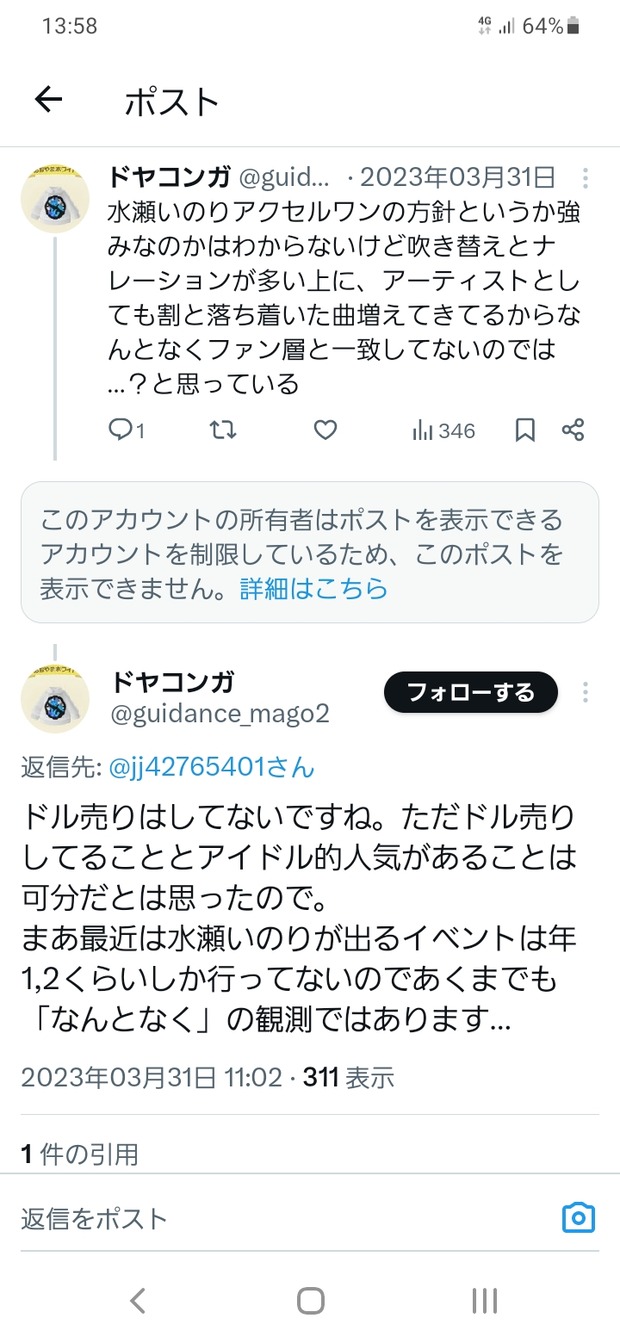Reply to the first ドヤコンガ post

[127, 430]
